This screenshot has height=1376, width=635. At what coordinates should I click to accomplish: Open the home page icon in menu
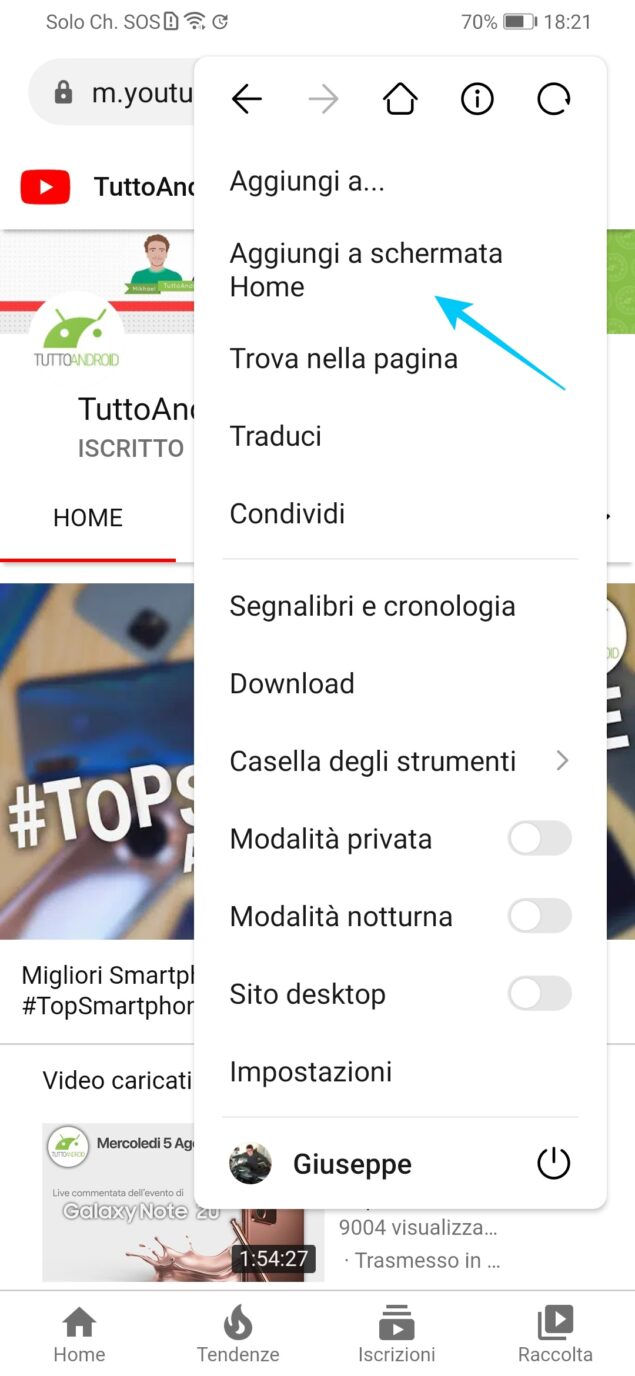pos(400,99)
